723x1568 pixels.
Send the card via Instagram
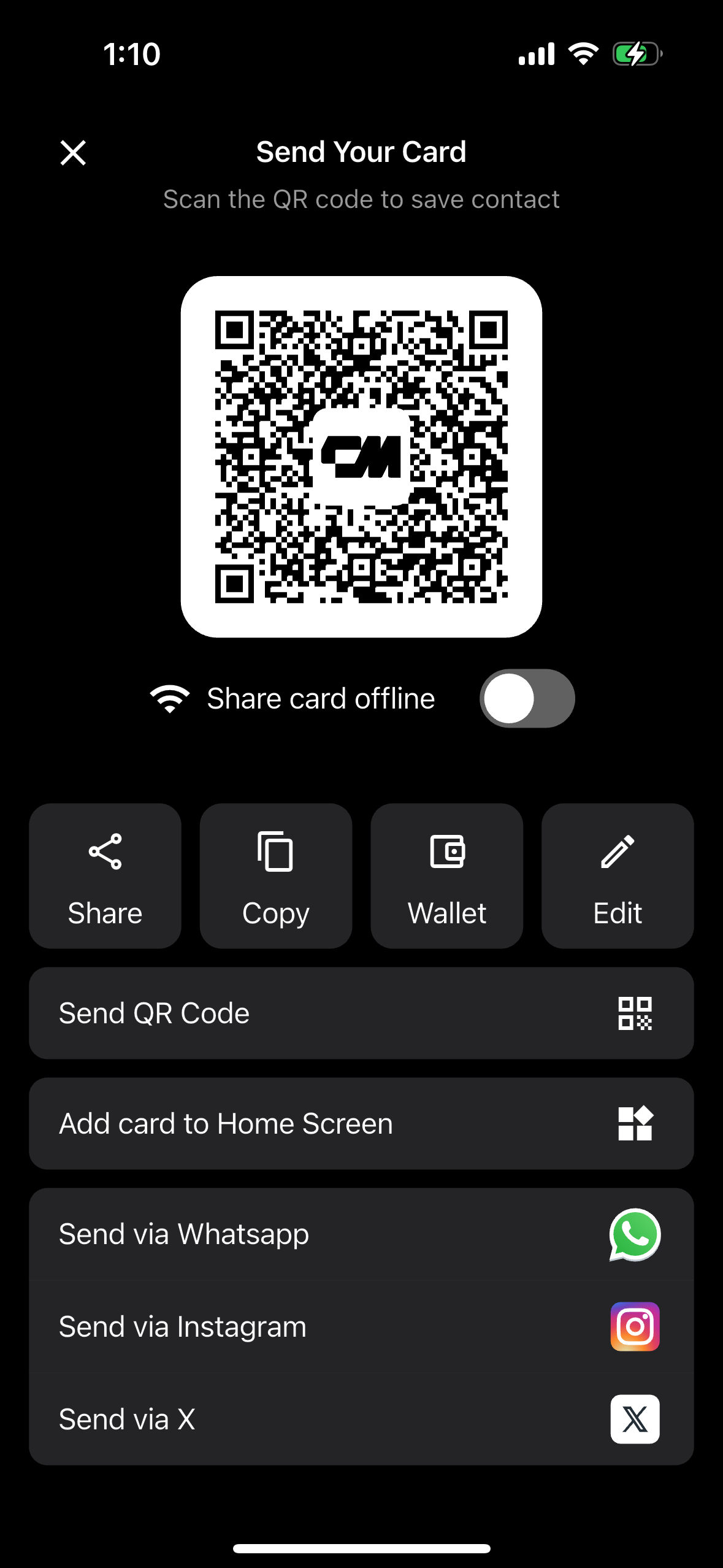pyautogui.click(x=361, y=1326)
